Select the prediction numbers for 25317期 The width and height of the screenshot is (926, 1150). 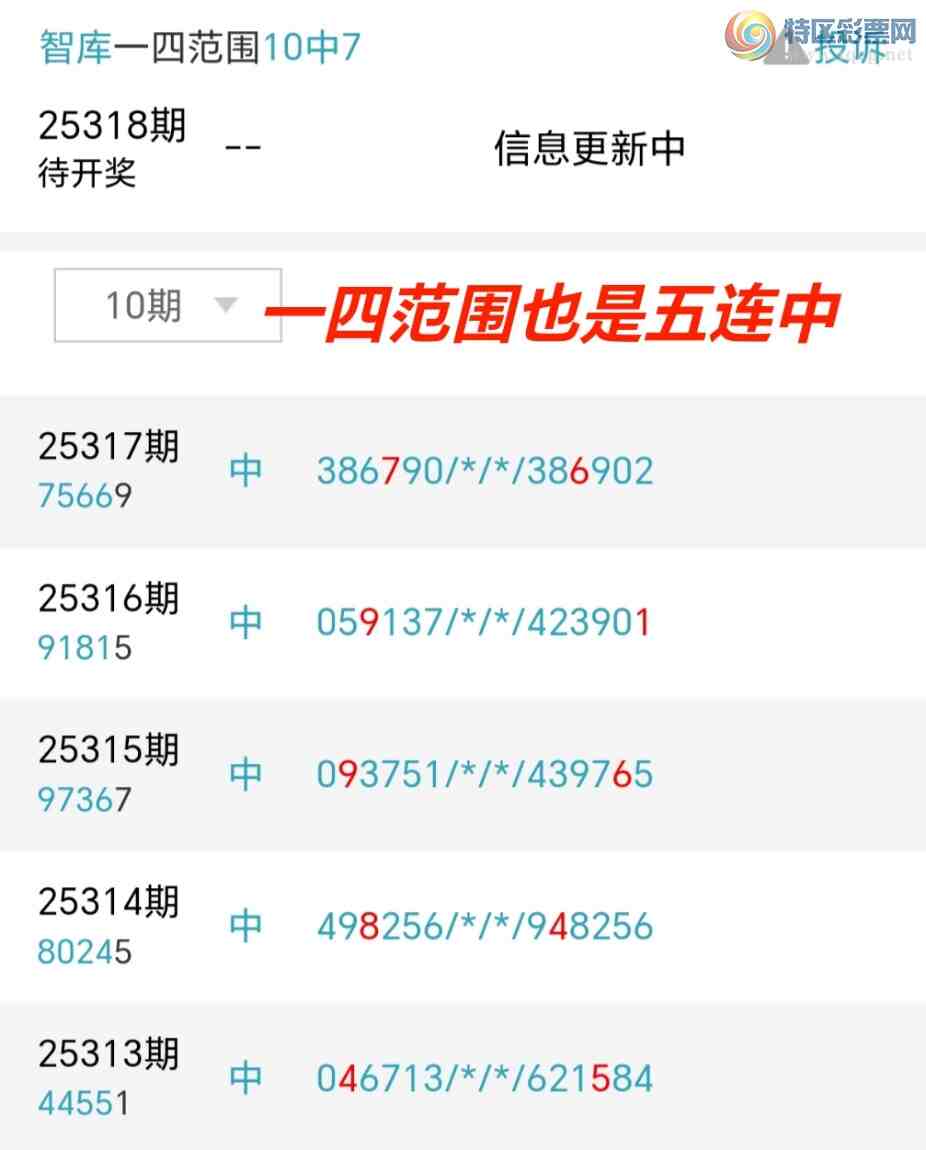point(485,469)
